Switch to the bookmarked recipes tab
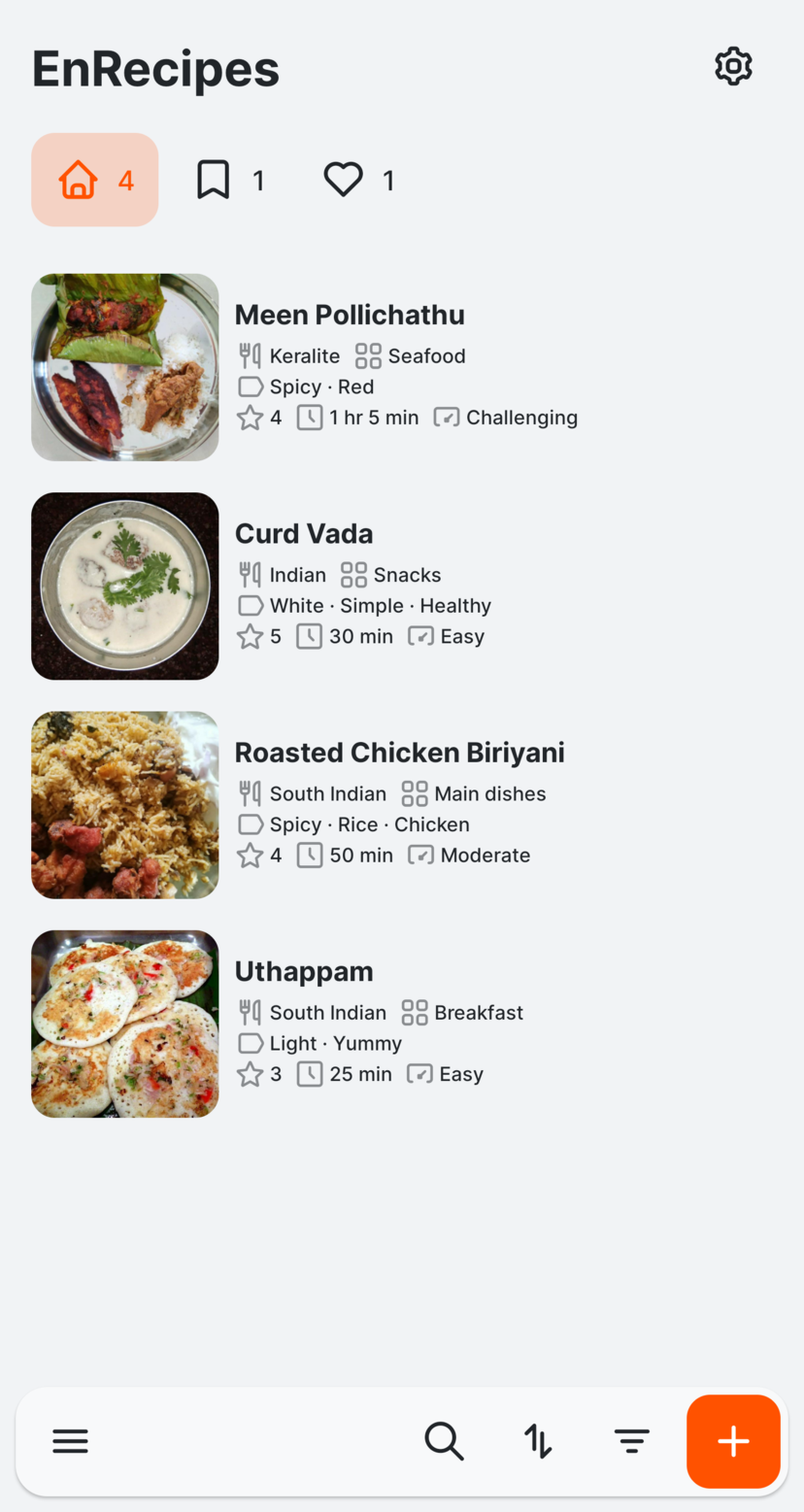The width and height of the screenshot is (804, 1512). pos(230,181)
